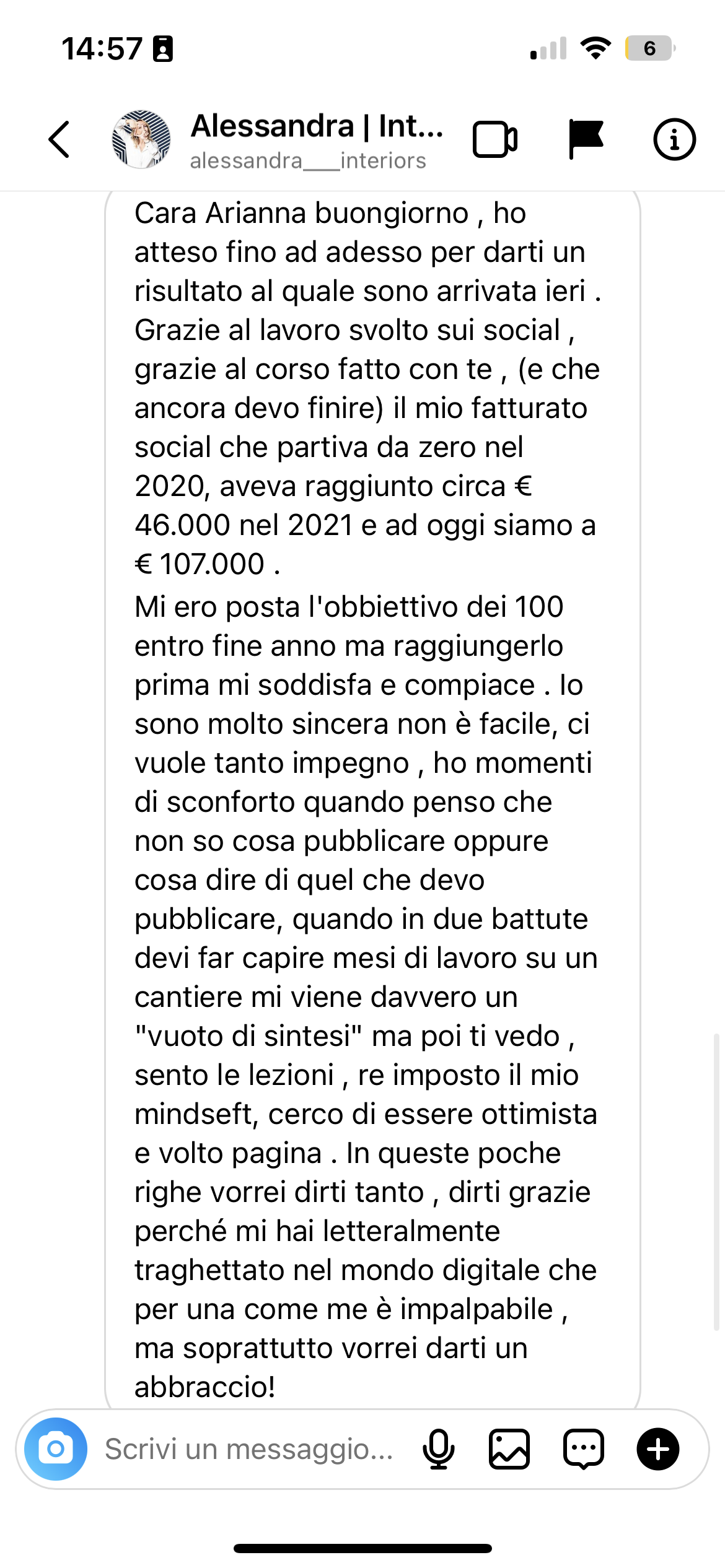Image resolution: width=725 pixels, height=1568 pixels.
Task: Tap the flag label icon
Action: point(586,139)
